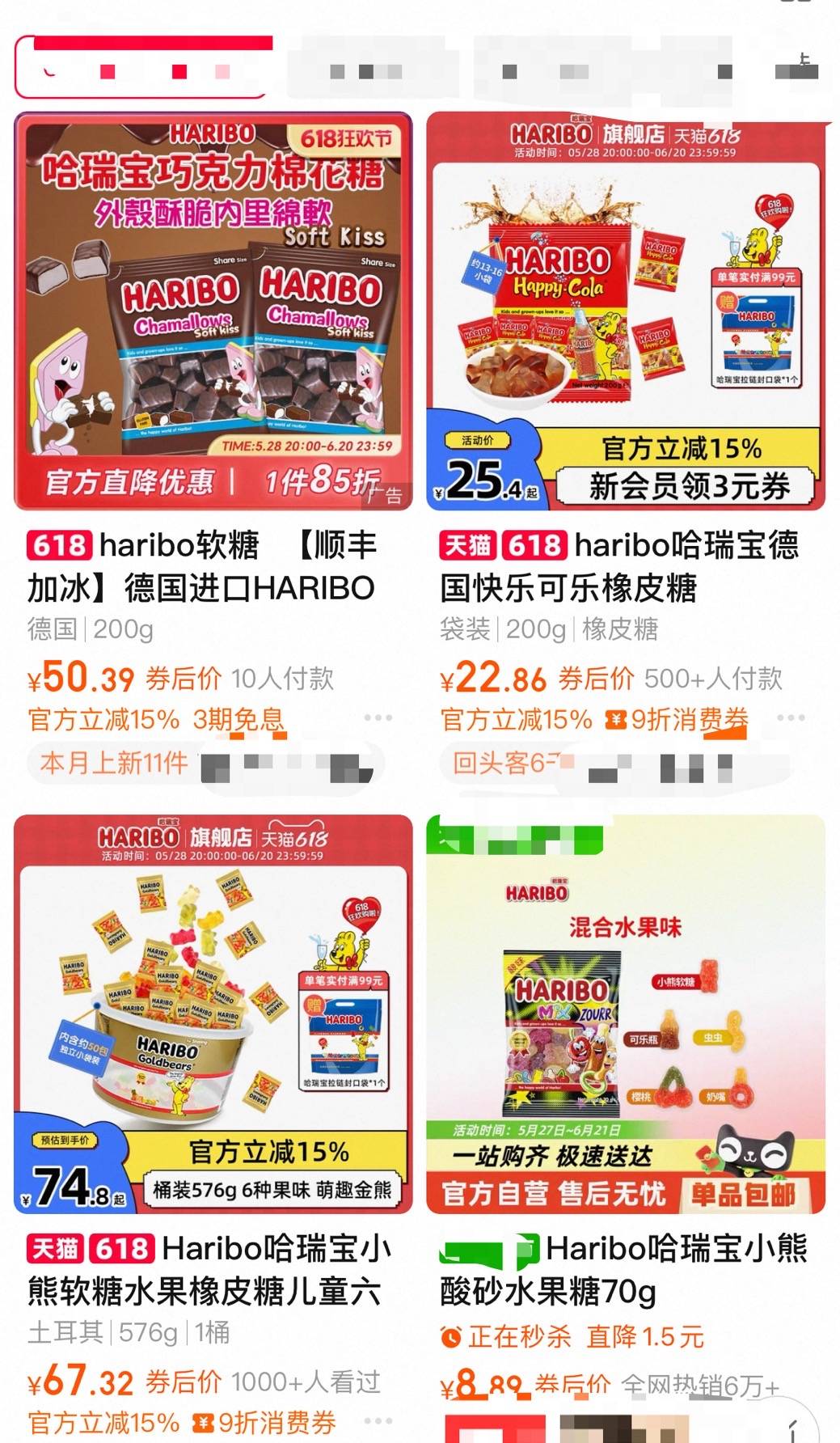Open more options for Goldbears 576g listing
Viewport: 840px width, 1443px height.
click(x=378, y=1421)
